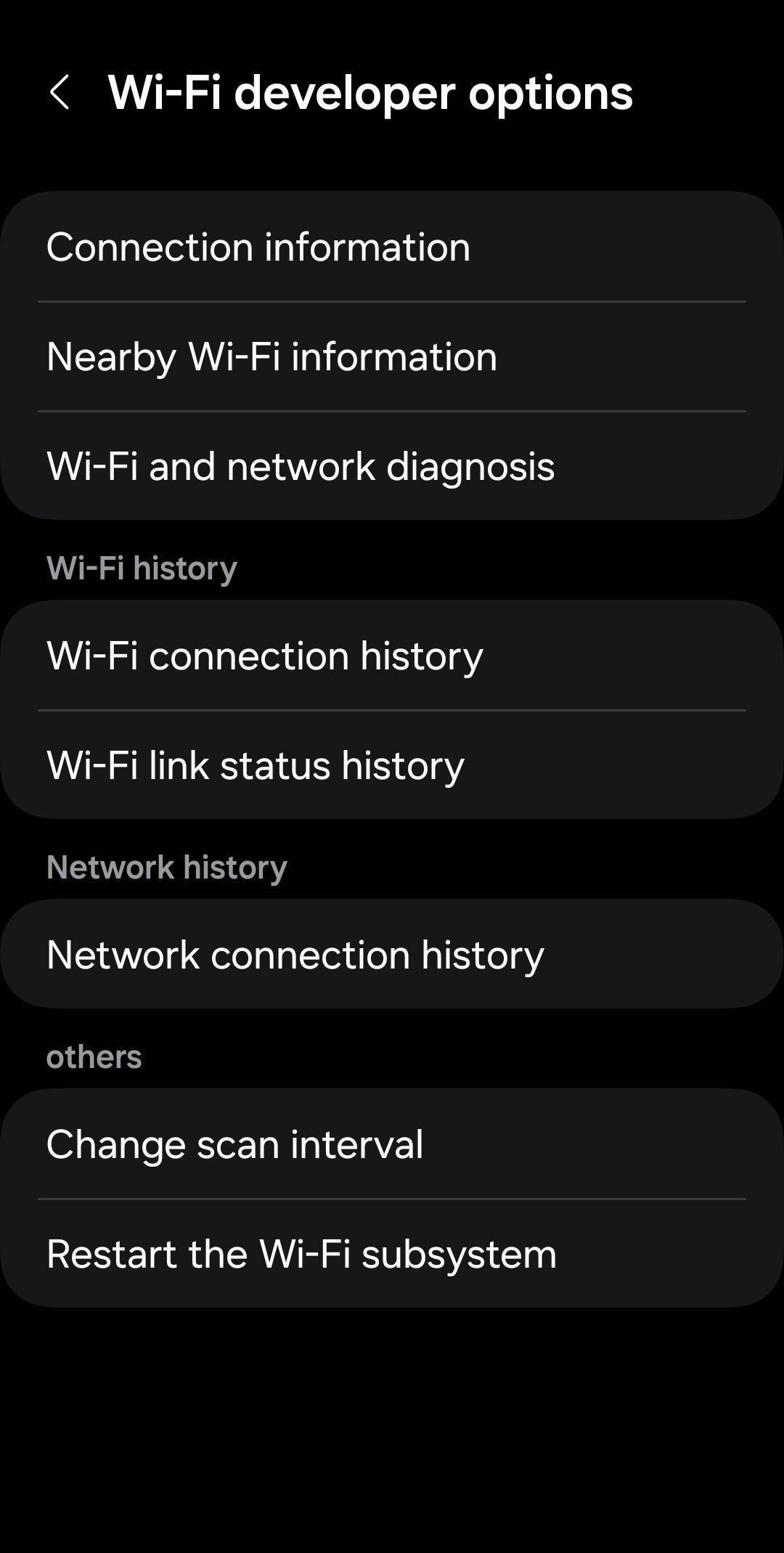Open Connection information
This screenshot has height=1553, width=784.
click(x=392, y=247)
